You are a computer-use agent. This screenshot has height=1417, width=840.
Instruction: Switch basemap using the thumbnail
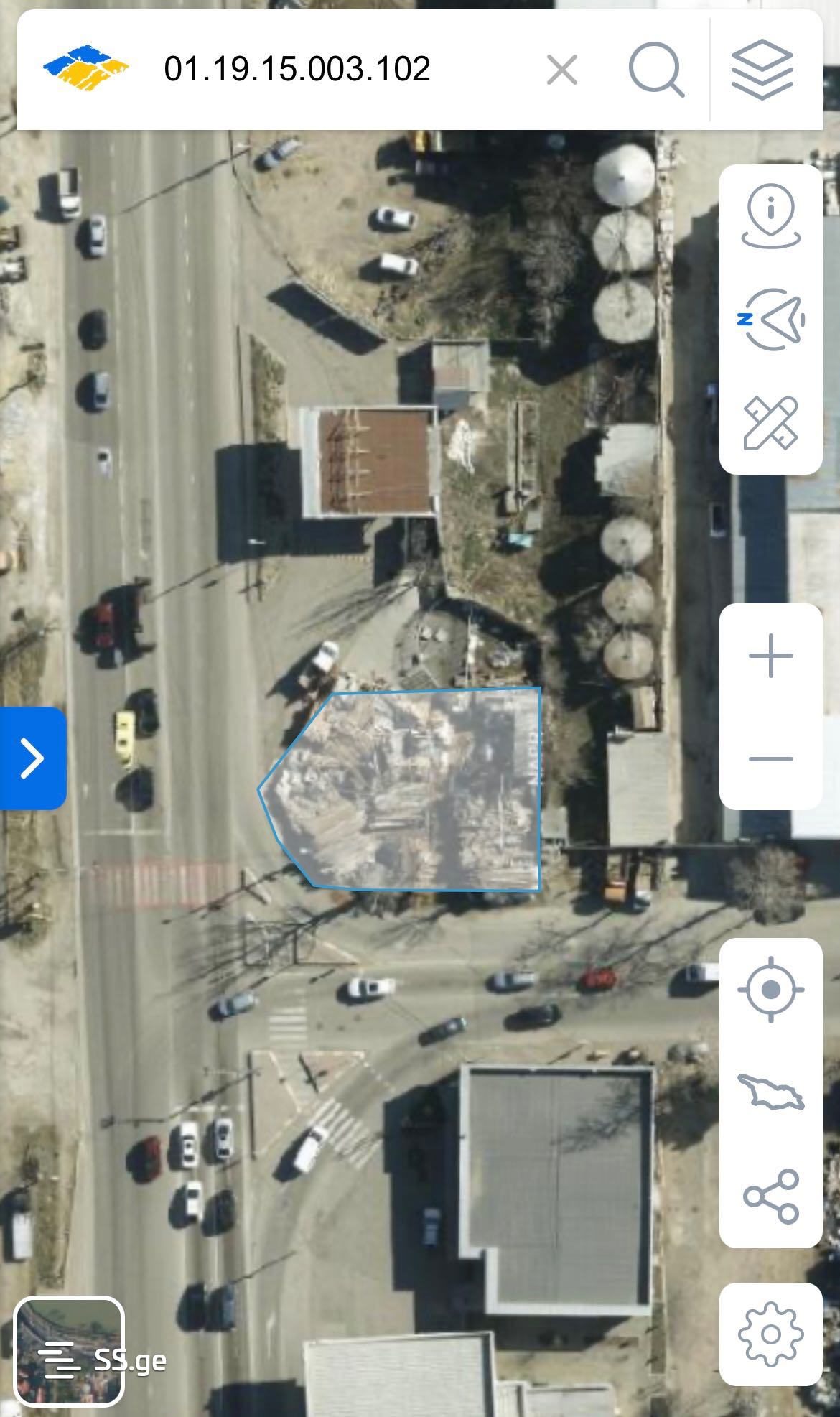point(69,1351)
